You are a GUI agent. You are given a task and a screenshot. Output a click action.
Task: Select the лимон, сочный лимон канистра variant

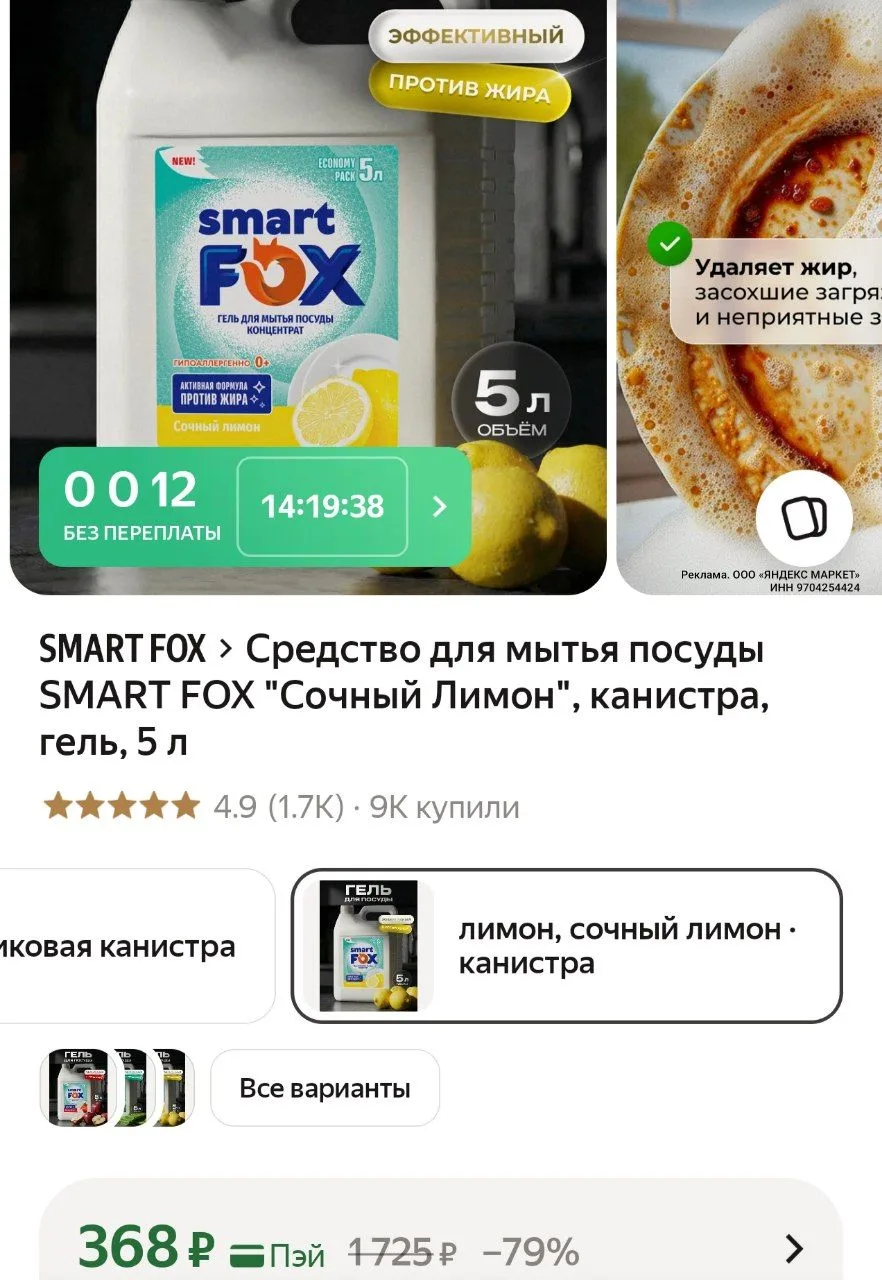[566, 946]
